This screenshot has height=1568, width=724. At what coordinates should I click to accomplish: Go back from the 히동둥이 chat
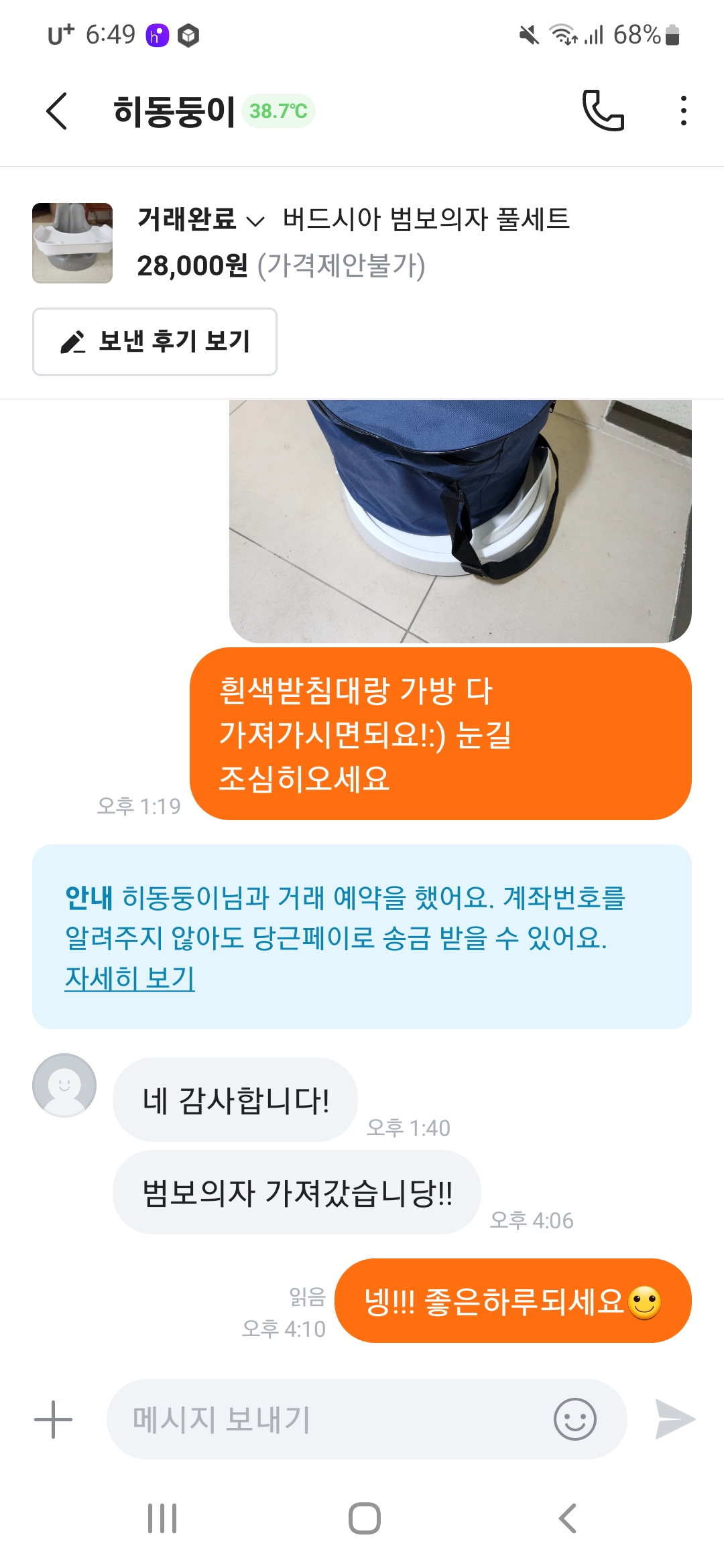58,111
